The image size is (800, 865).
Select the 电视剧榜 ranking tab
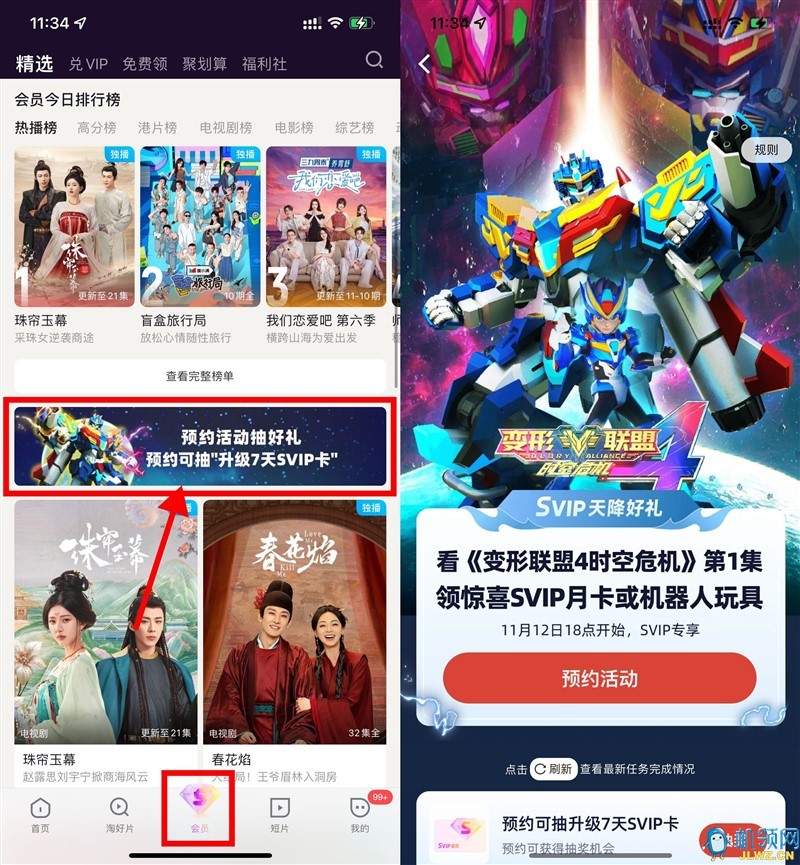[x=225, y=128]
